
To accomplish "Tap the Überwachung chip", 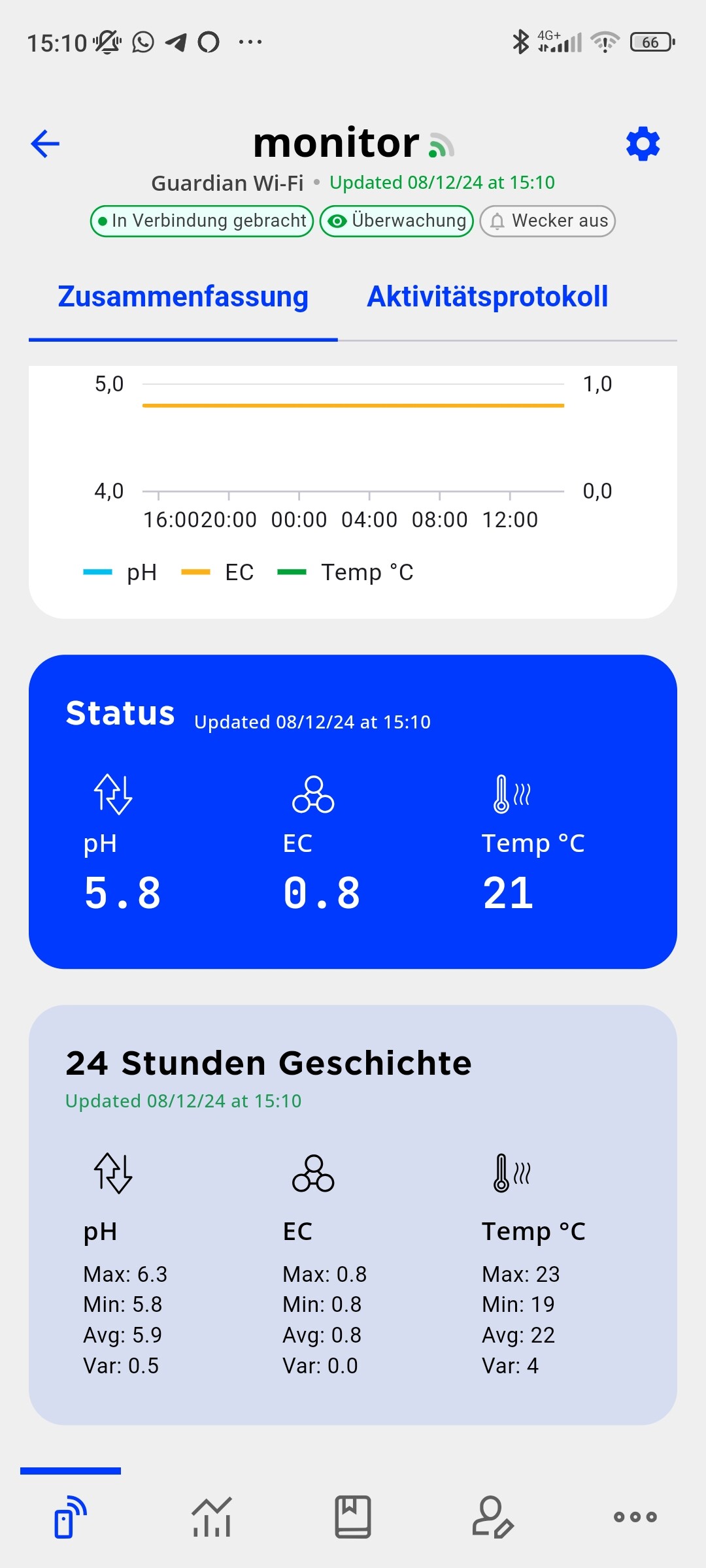I will tap(397, 221).
